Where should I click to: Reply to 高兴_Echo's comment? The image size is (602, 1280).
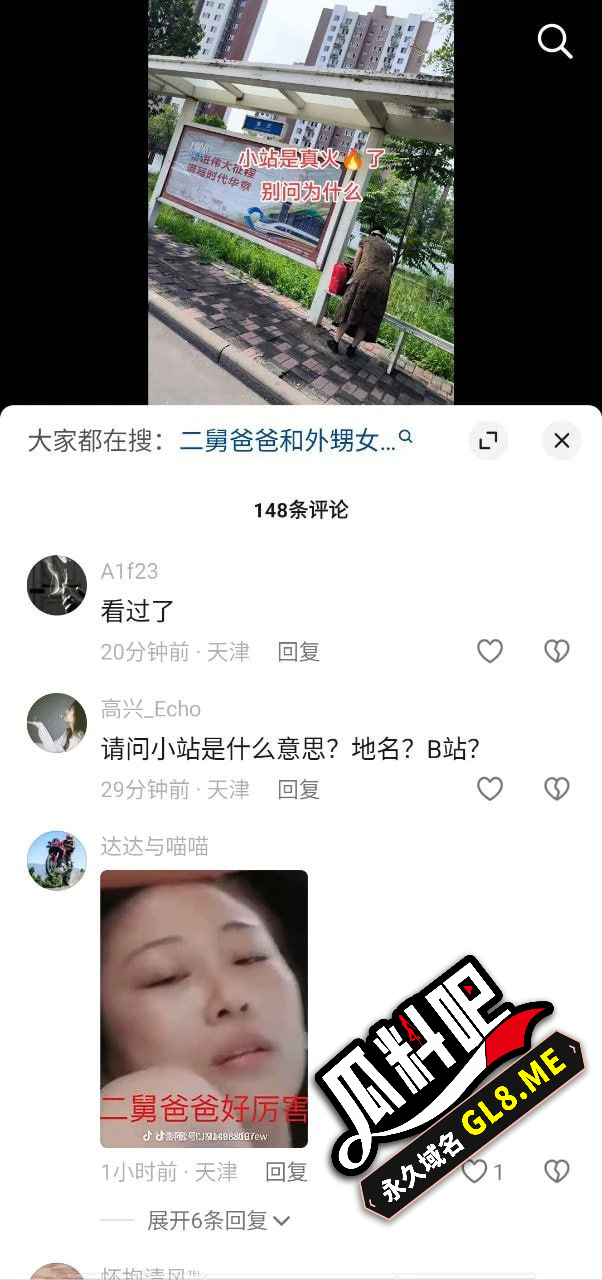point(298,790)
